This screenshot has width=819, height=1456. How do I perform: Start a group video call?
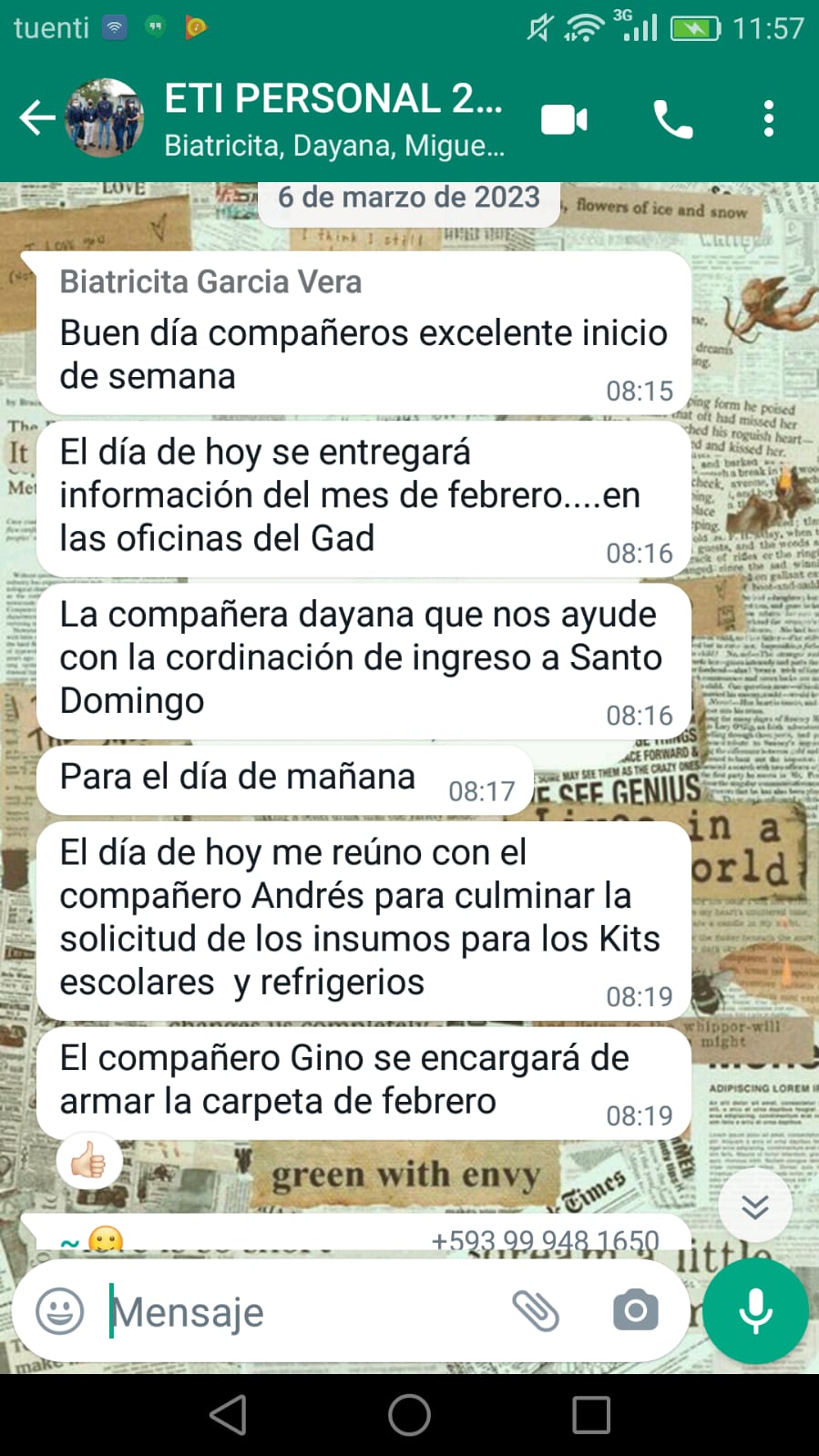pyautogui.click(x=564, y=119)
